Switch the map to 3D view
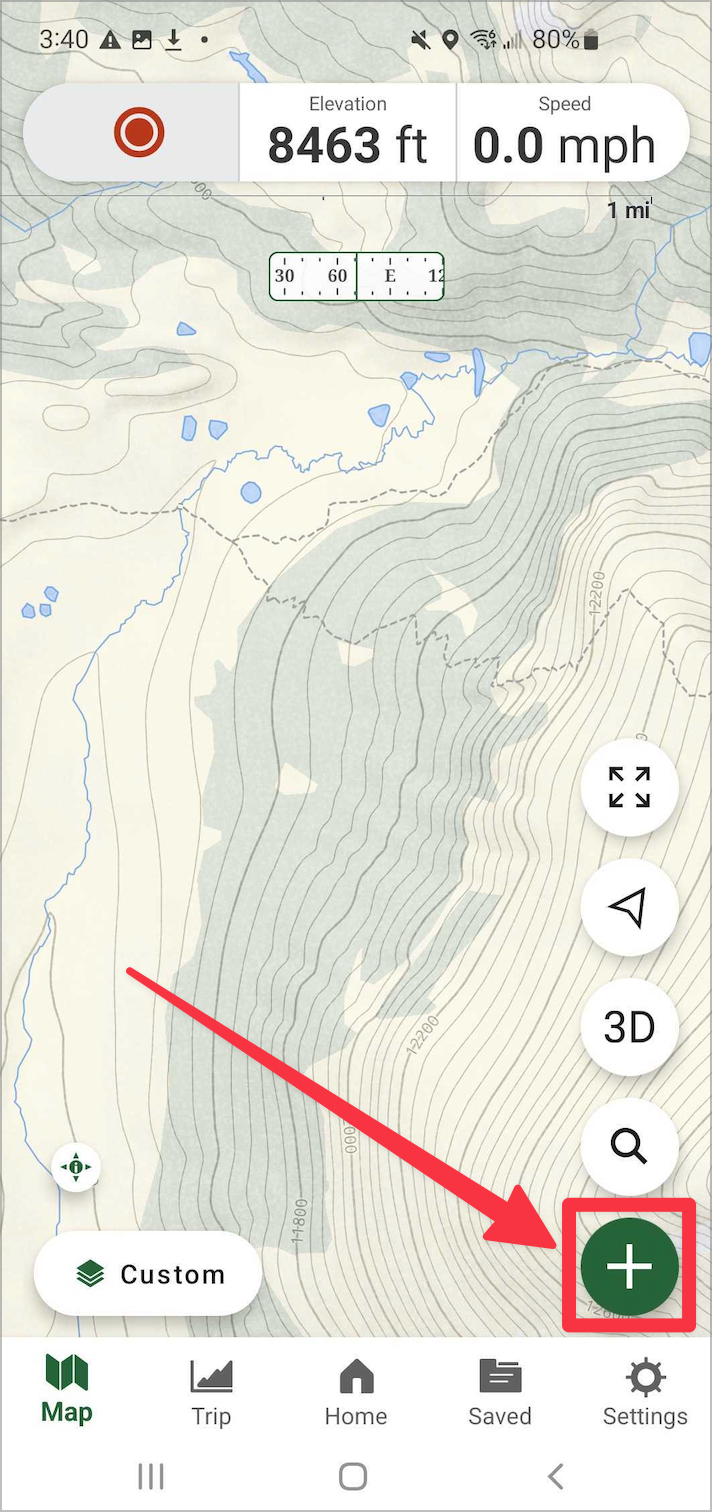 pos(630,1028)
